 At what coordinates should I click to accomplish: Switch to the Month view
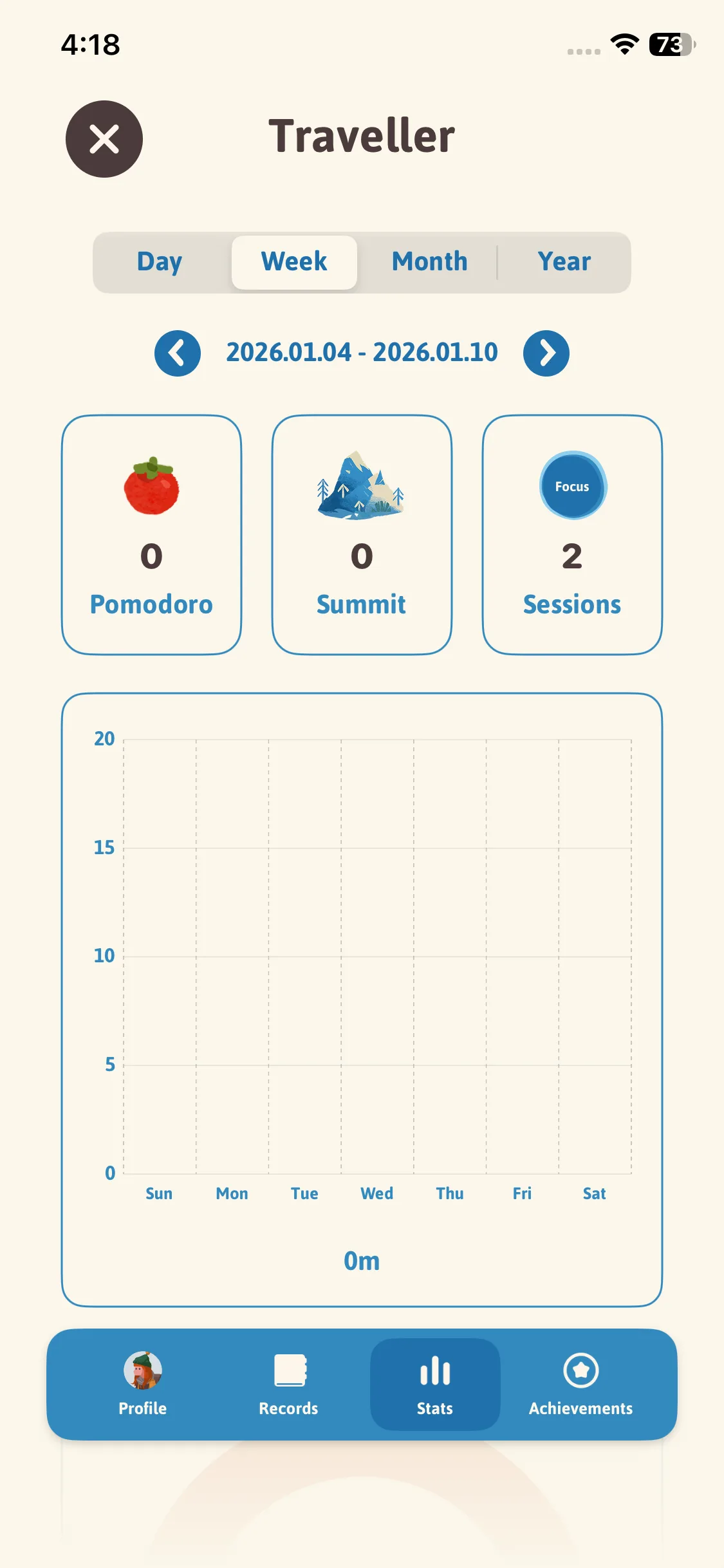click(x=429, y=262)
